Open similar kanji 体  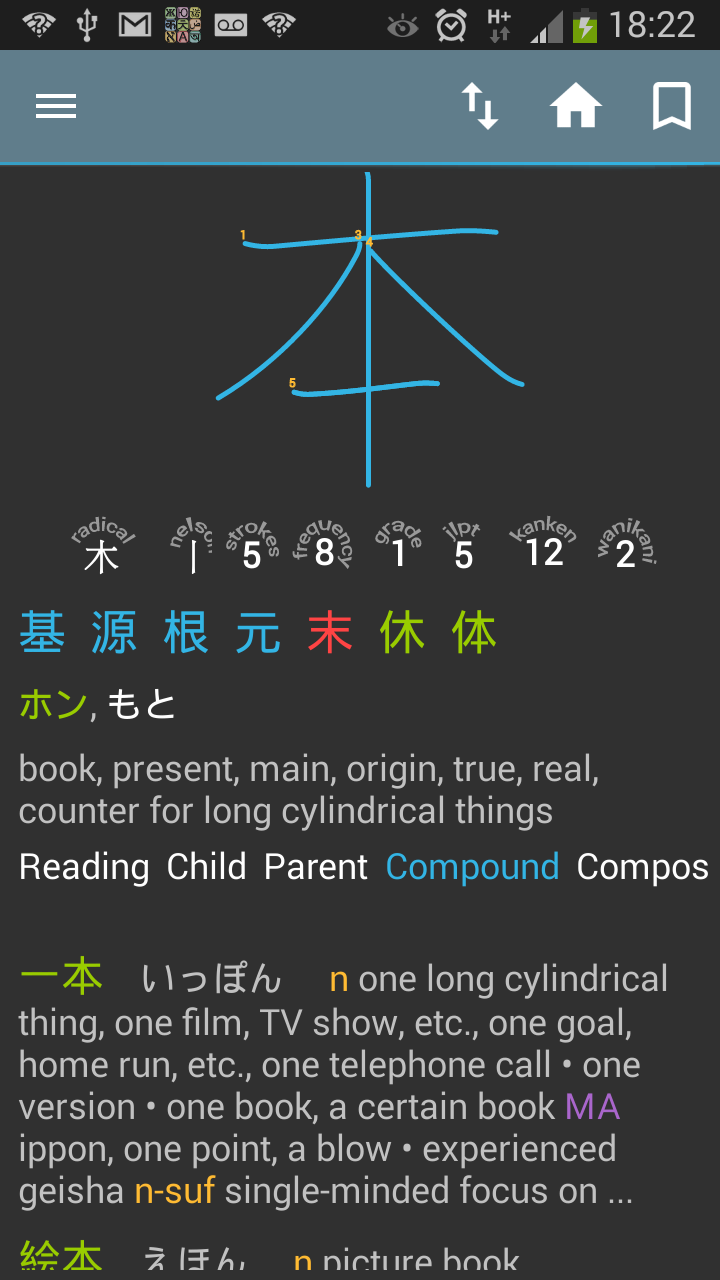(474, 633)
